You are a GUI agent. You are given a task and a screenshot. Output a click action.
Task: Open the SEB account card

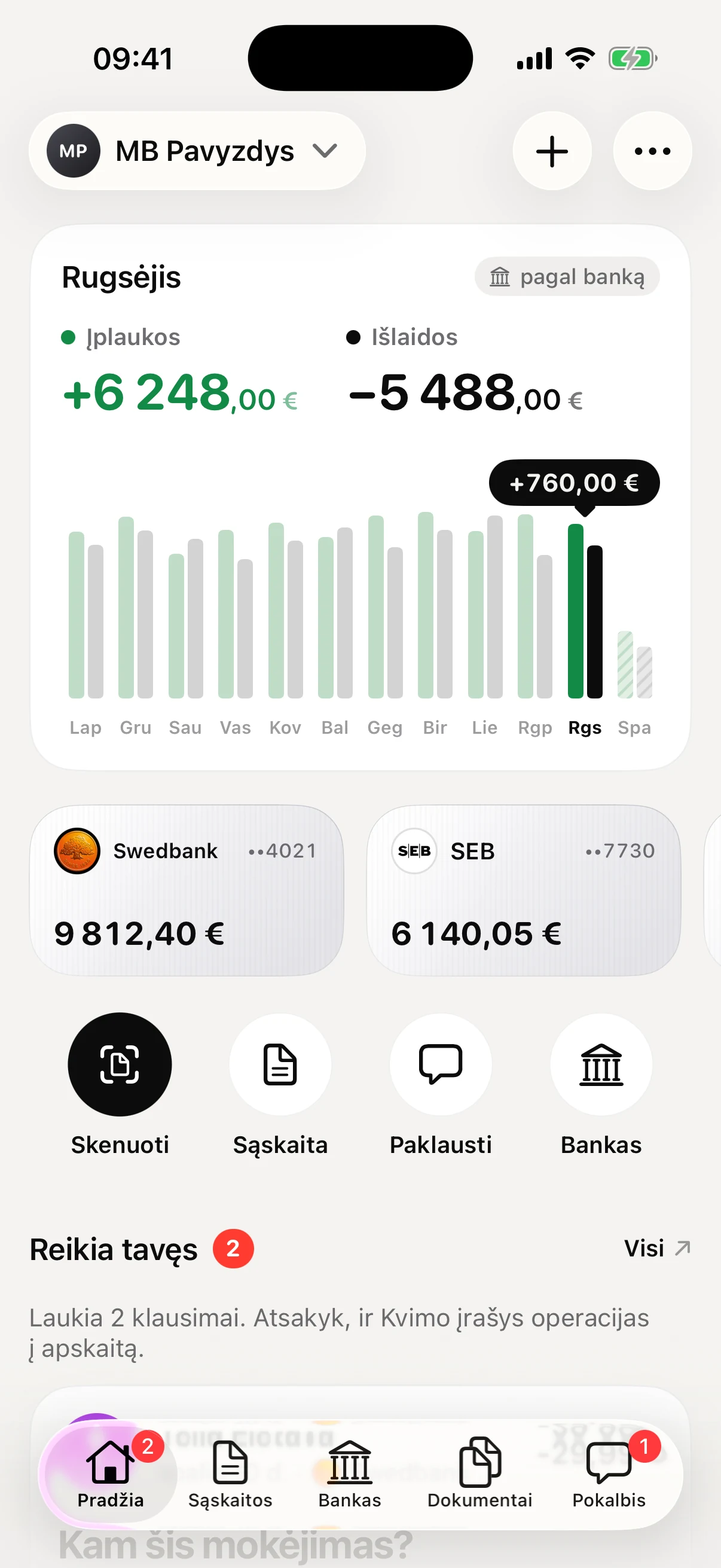pos(523,890)
